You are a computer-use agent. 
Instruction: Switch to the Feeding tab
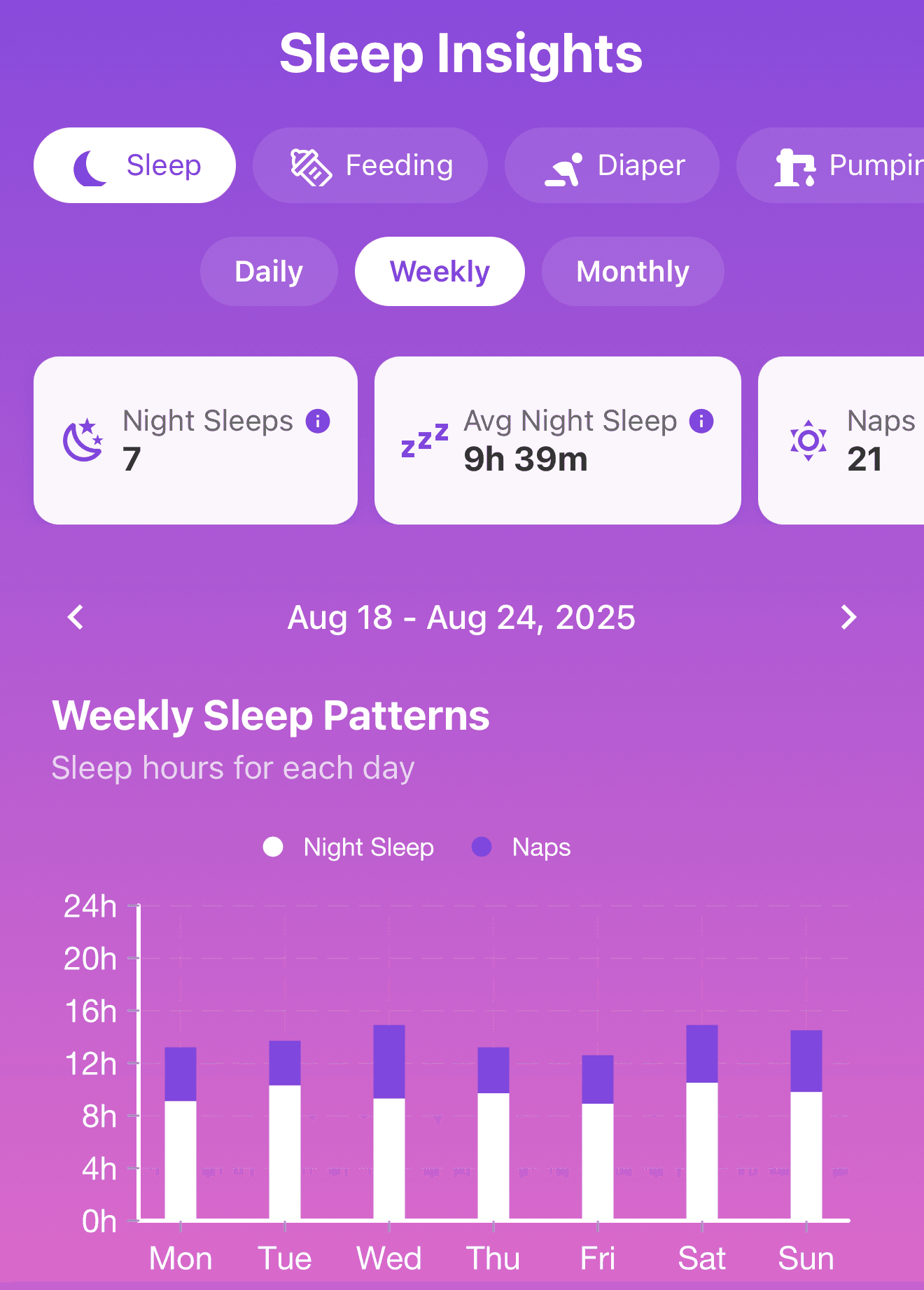(370, 165)
